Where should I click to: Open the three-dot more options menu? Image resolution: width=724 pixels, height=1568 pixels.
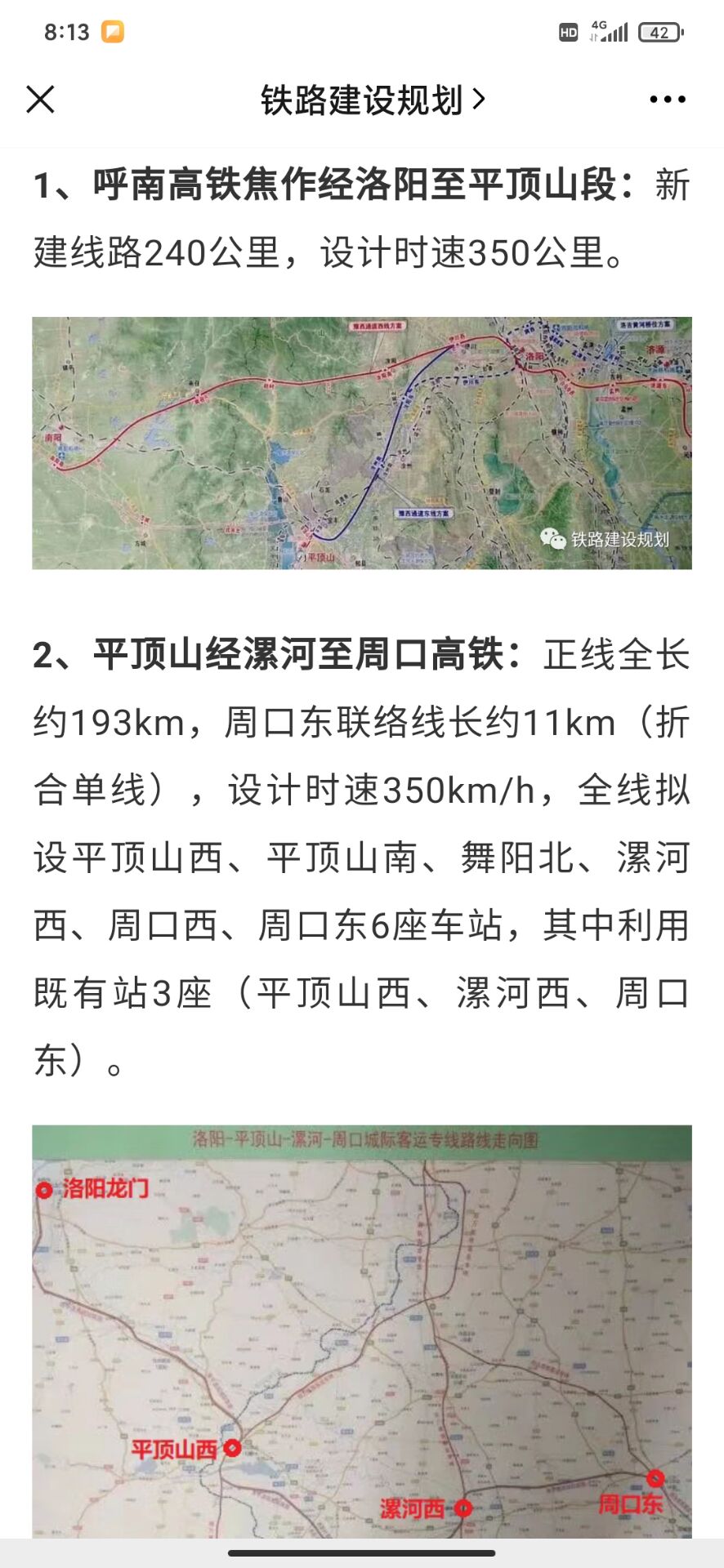tap(668, 100)
